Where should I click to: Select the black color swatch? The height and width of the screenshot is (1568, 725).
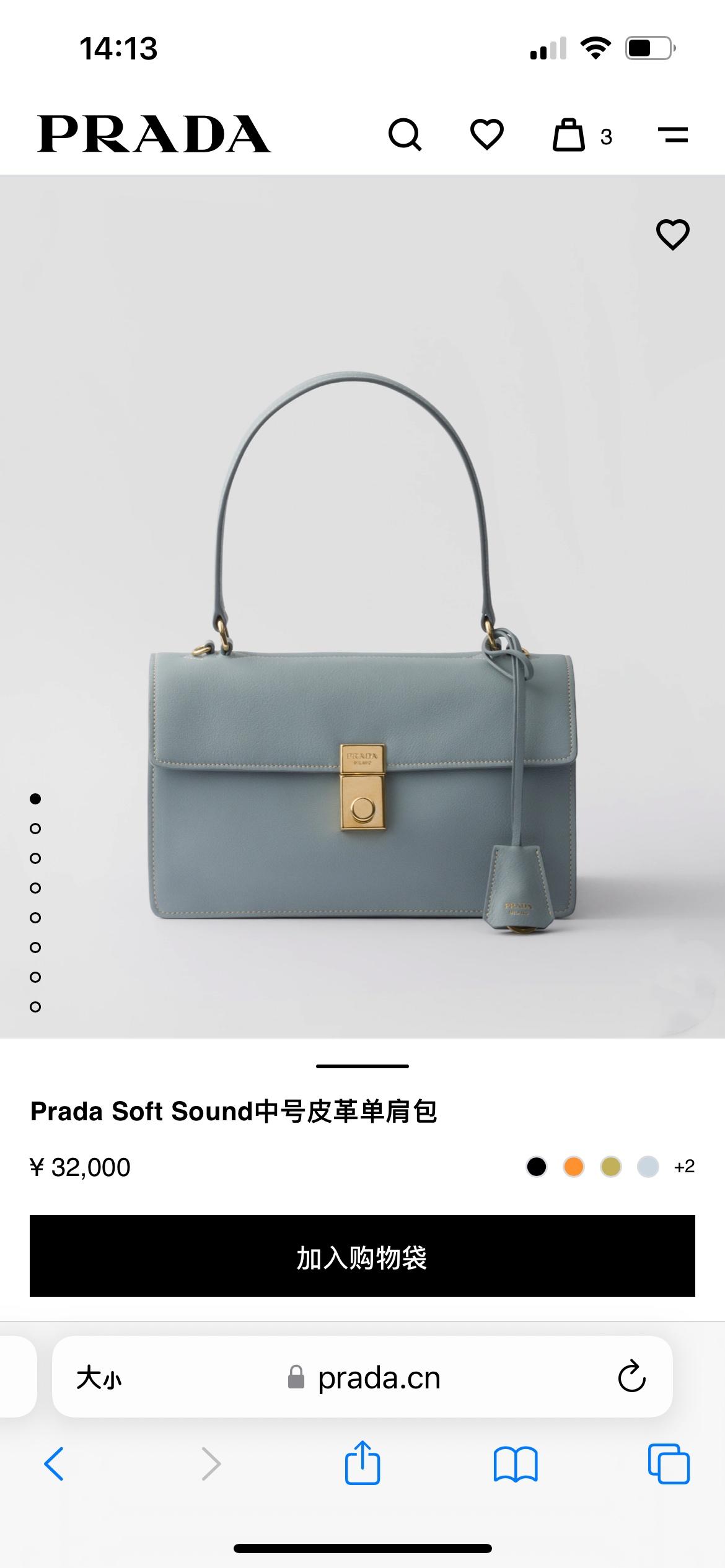(x=537, y=1167)
